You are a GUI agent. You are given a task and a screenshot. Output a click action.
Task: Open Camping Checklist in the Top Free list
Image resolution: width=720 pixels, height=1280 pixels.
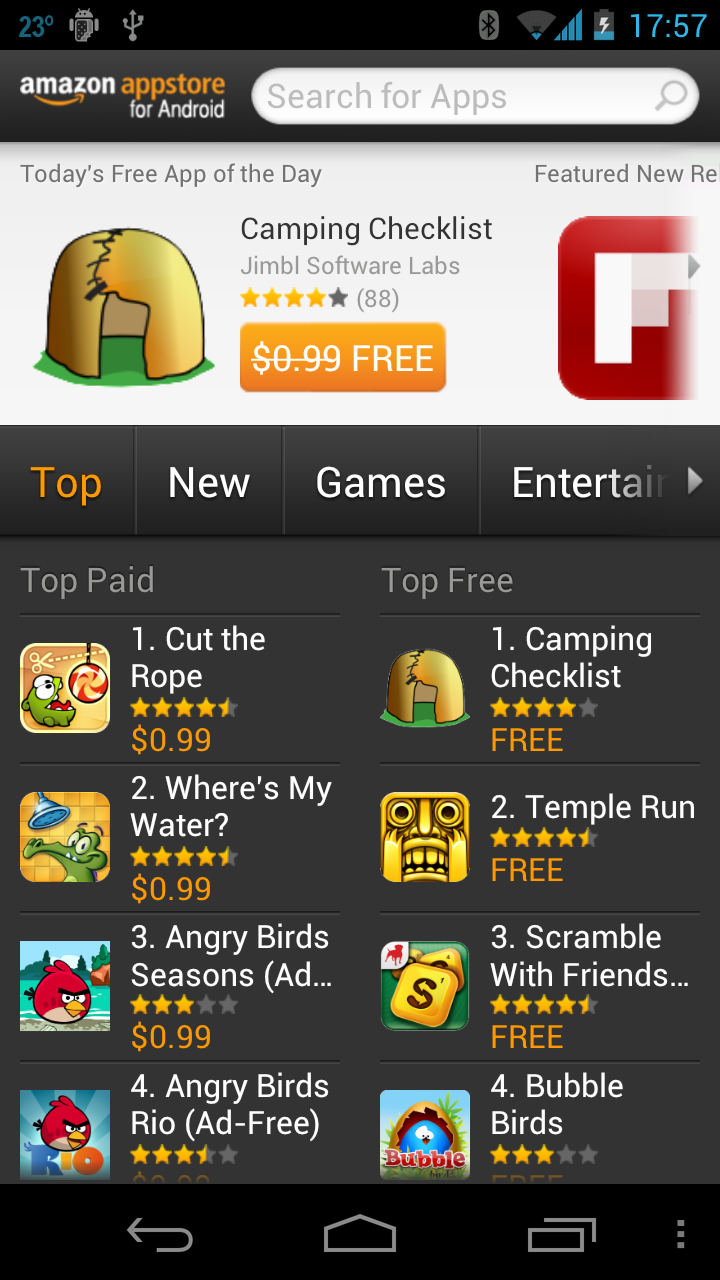point(540,688)
